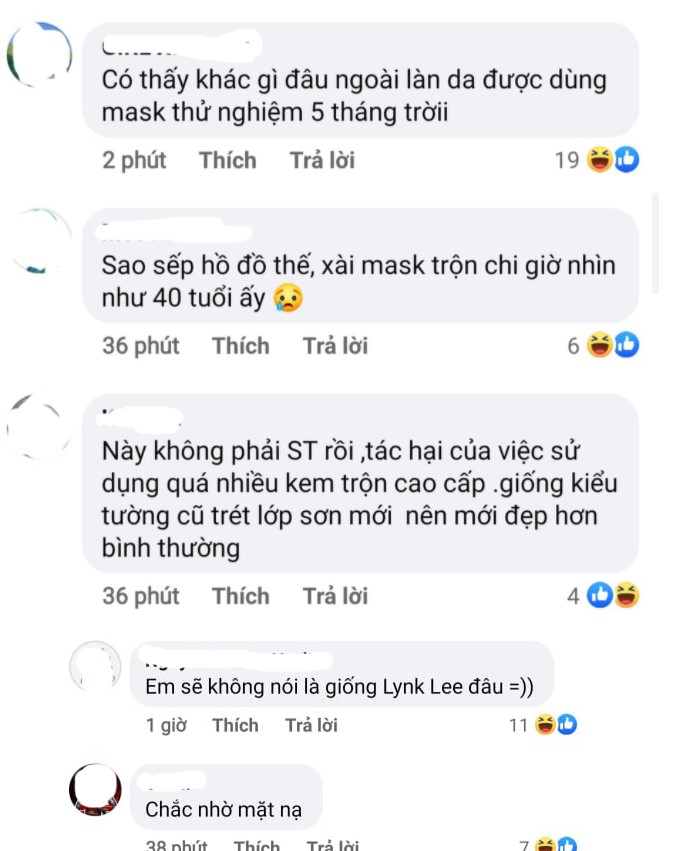The image size is (681, 851).
Task: Like the 'Sao sếp hồ đồ thế' comment
Action: tap(240, 346)
